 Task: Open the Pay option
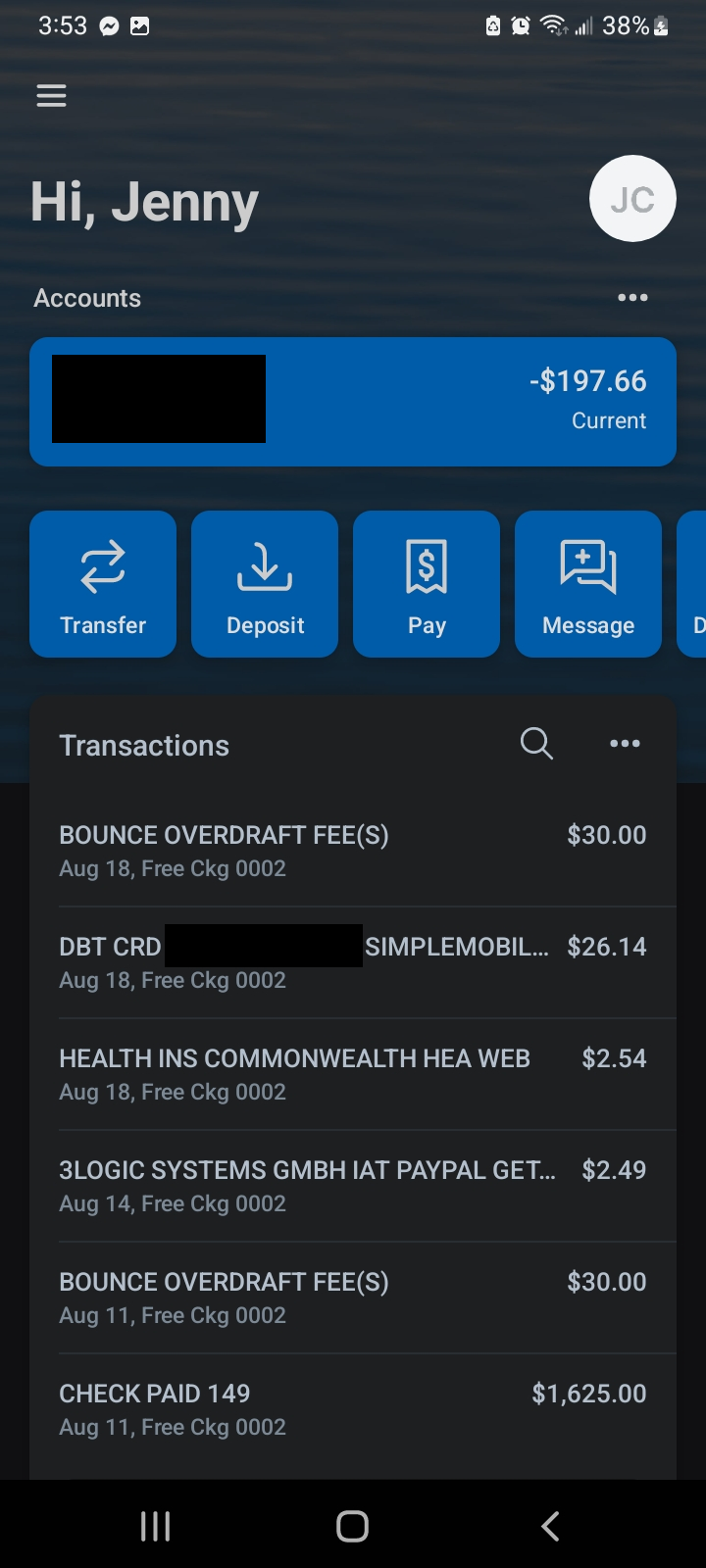point(427,584)
